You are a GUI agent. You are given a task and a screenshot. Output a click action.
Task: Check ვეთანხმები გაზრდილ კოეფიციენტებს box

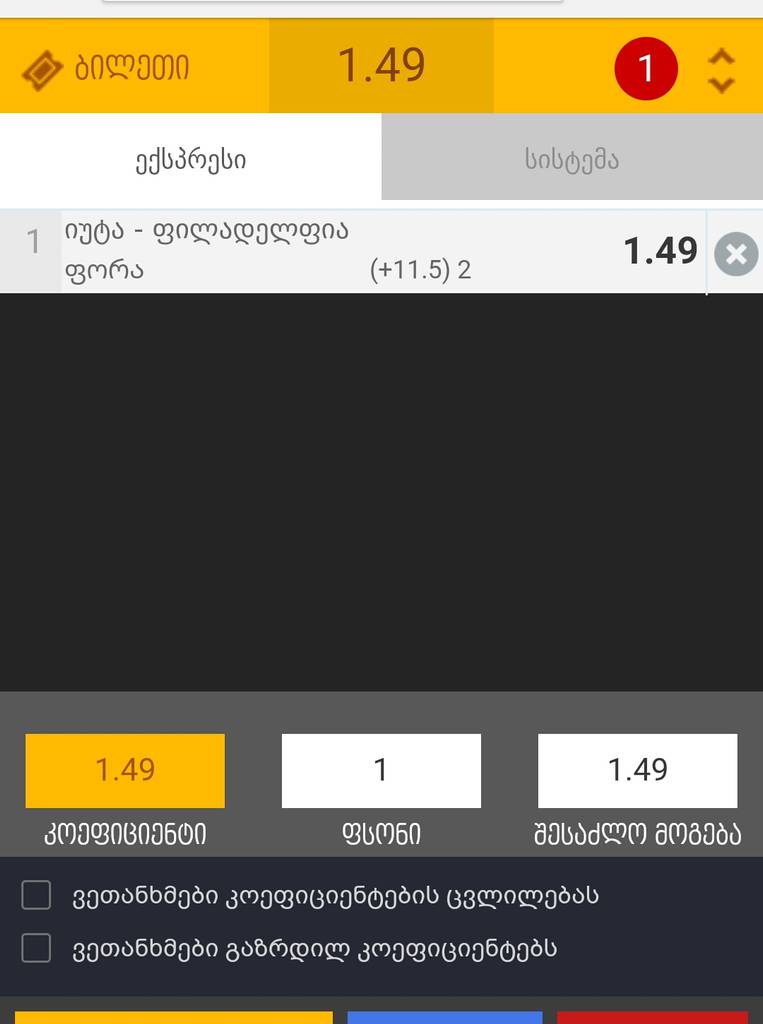(x=36, y=948)
